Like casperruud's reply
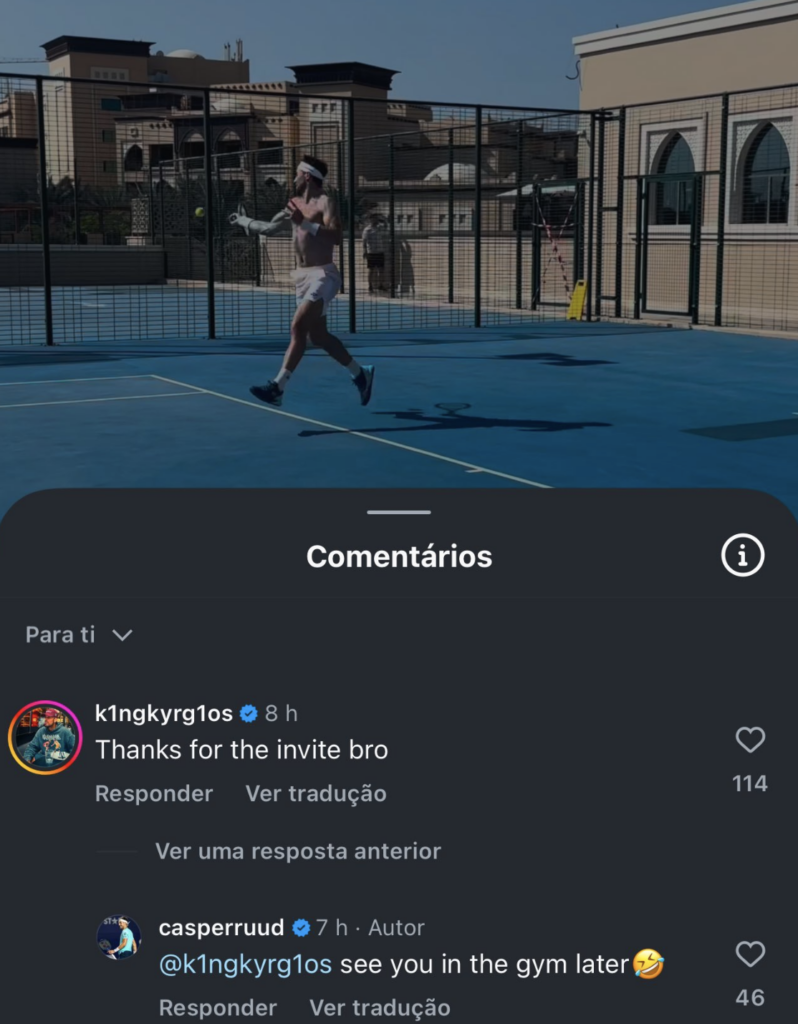The width and height of the screenshot is (798, 1024). click(x=750, y=954)
